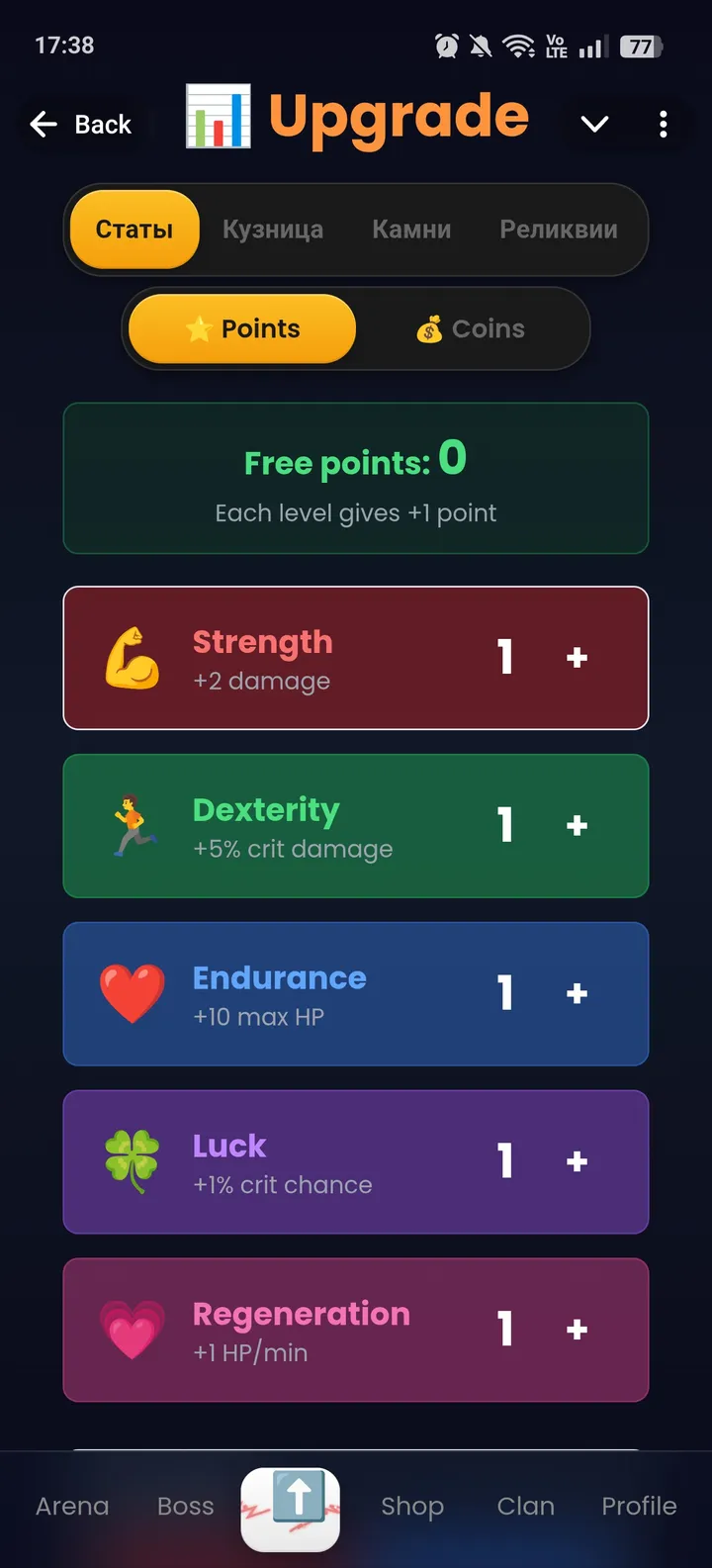Click the money bag icon beside Coins
The height and width of the screenshot is (1568, 712).
(429, 328)
